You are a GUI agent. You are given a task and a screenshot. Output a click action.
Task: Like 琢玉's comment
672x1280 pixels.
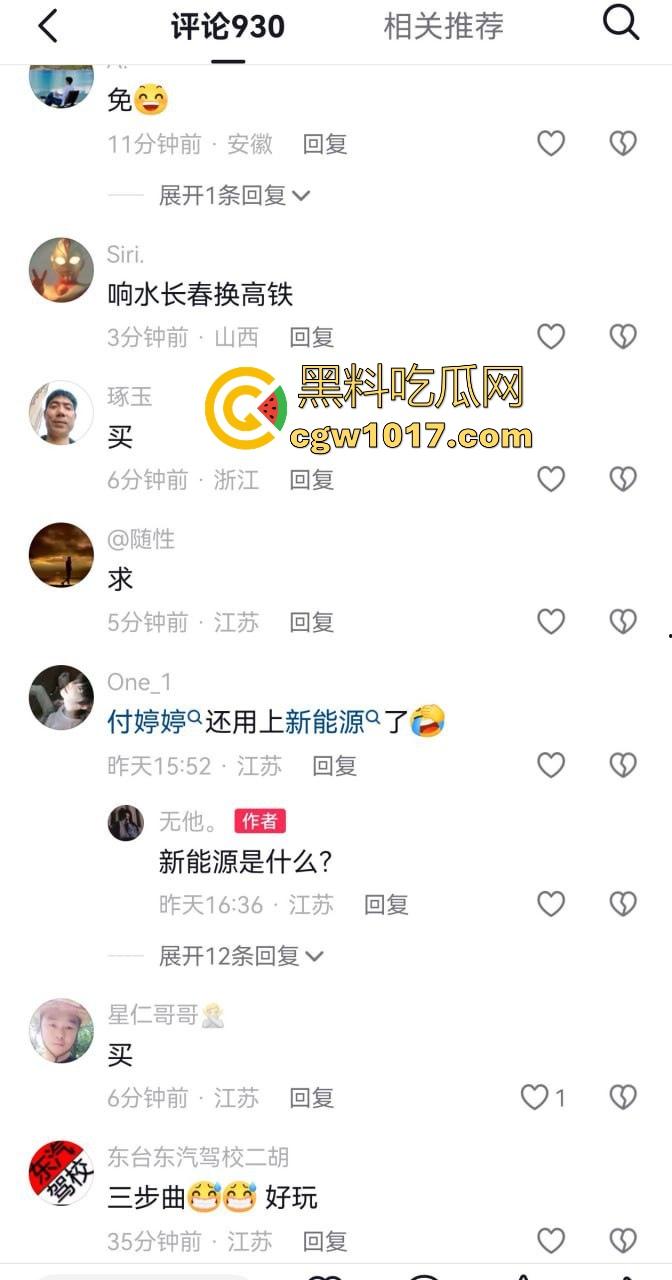pyautogui.click(x=551, y=479)
